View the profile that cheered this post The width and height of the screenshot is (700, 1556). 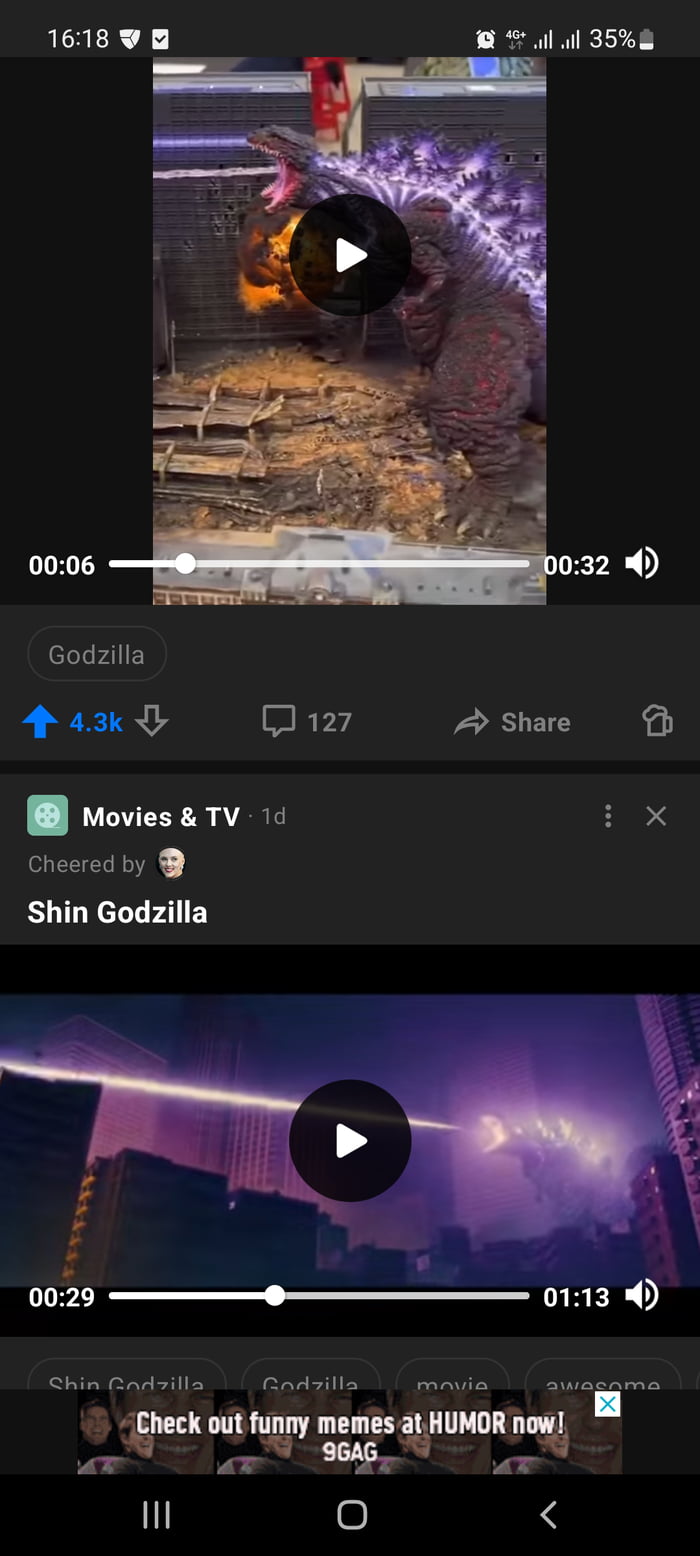(x=172, y=864)
